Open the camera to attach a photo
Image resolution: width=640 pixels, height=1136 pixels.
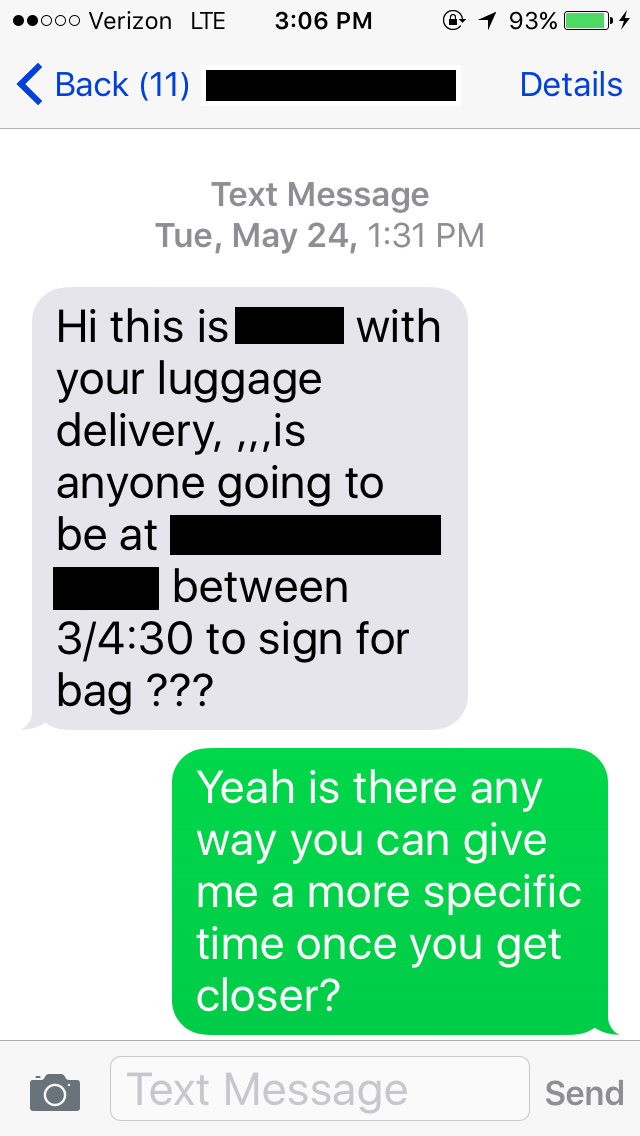pos(54,1091)
